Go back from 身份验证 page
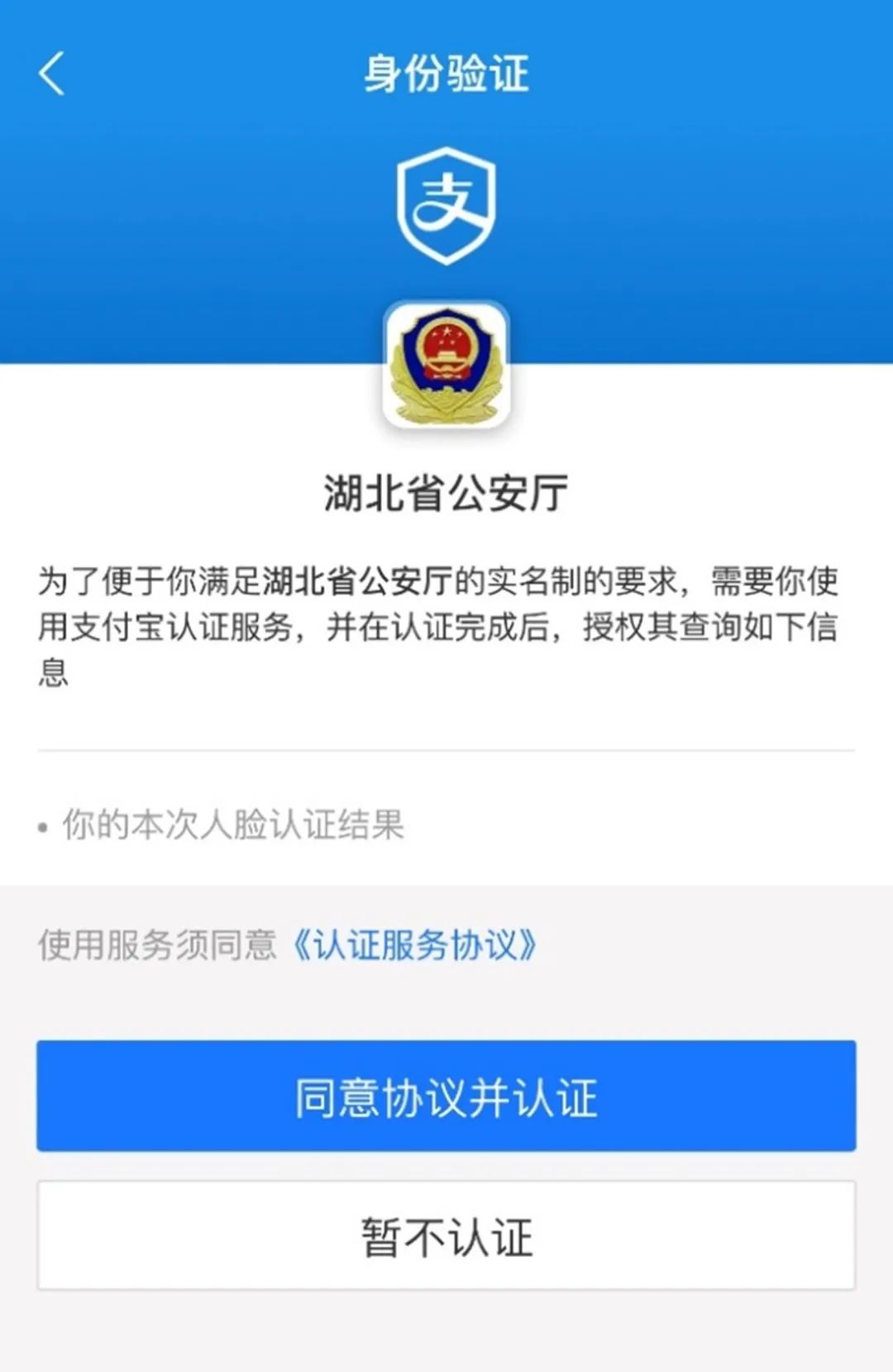The image size is (893, 1372). pos(51,74)
